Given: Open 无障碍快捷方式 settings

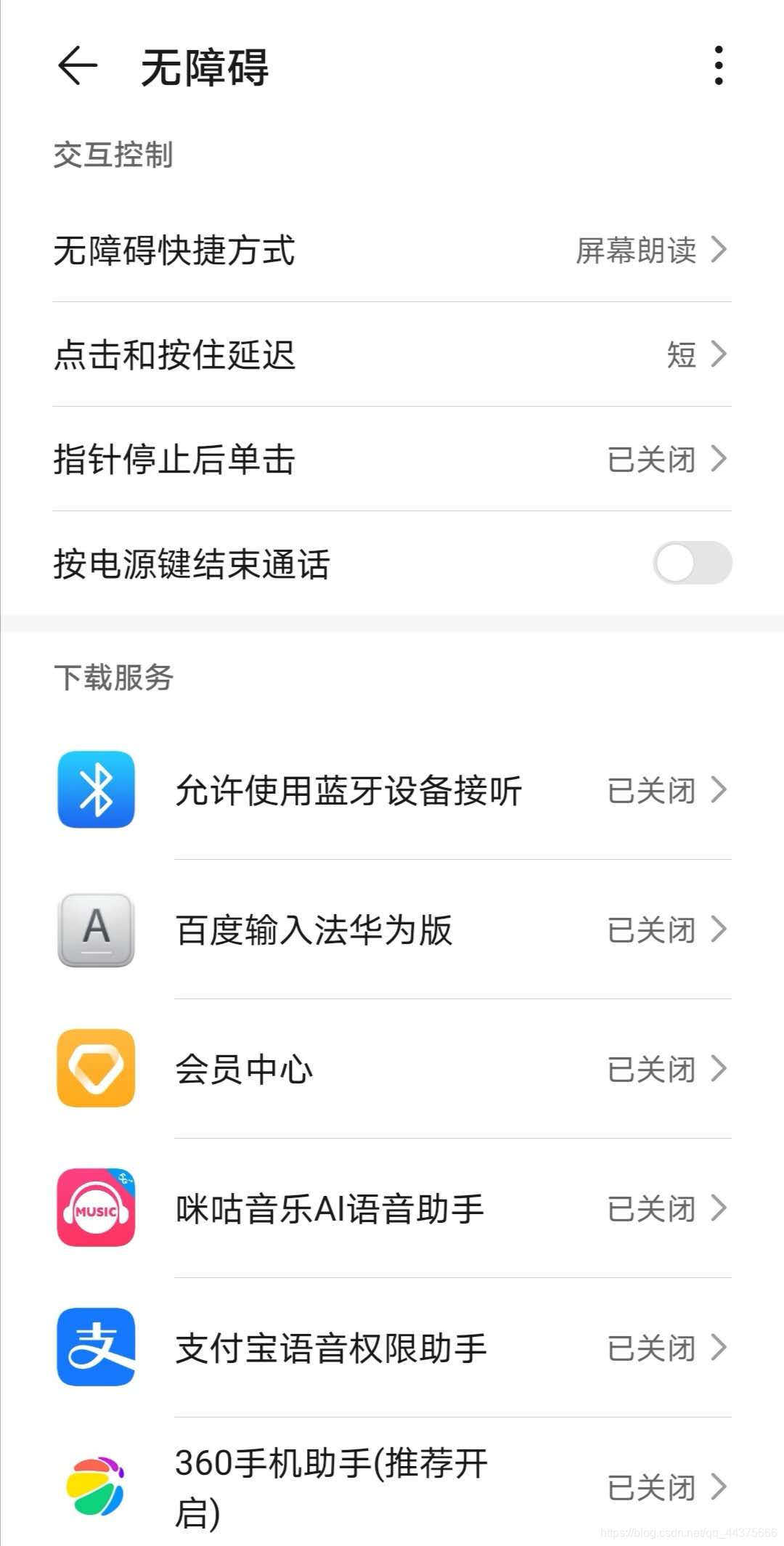Looking at the screenshot, I should pyautogui.click(x=392, y=251).
